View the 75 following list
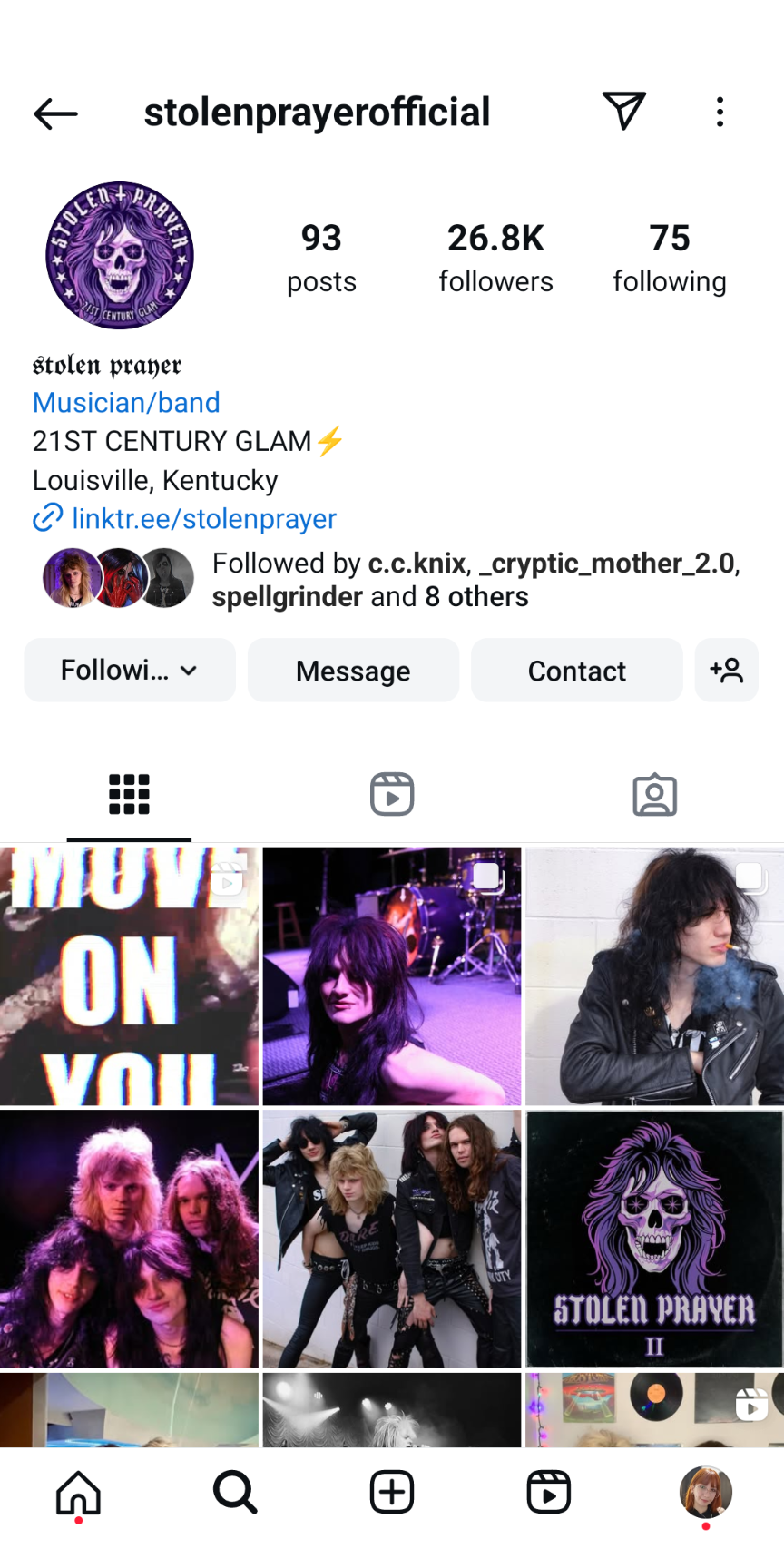 (670, 258)
